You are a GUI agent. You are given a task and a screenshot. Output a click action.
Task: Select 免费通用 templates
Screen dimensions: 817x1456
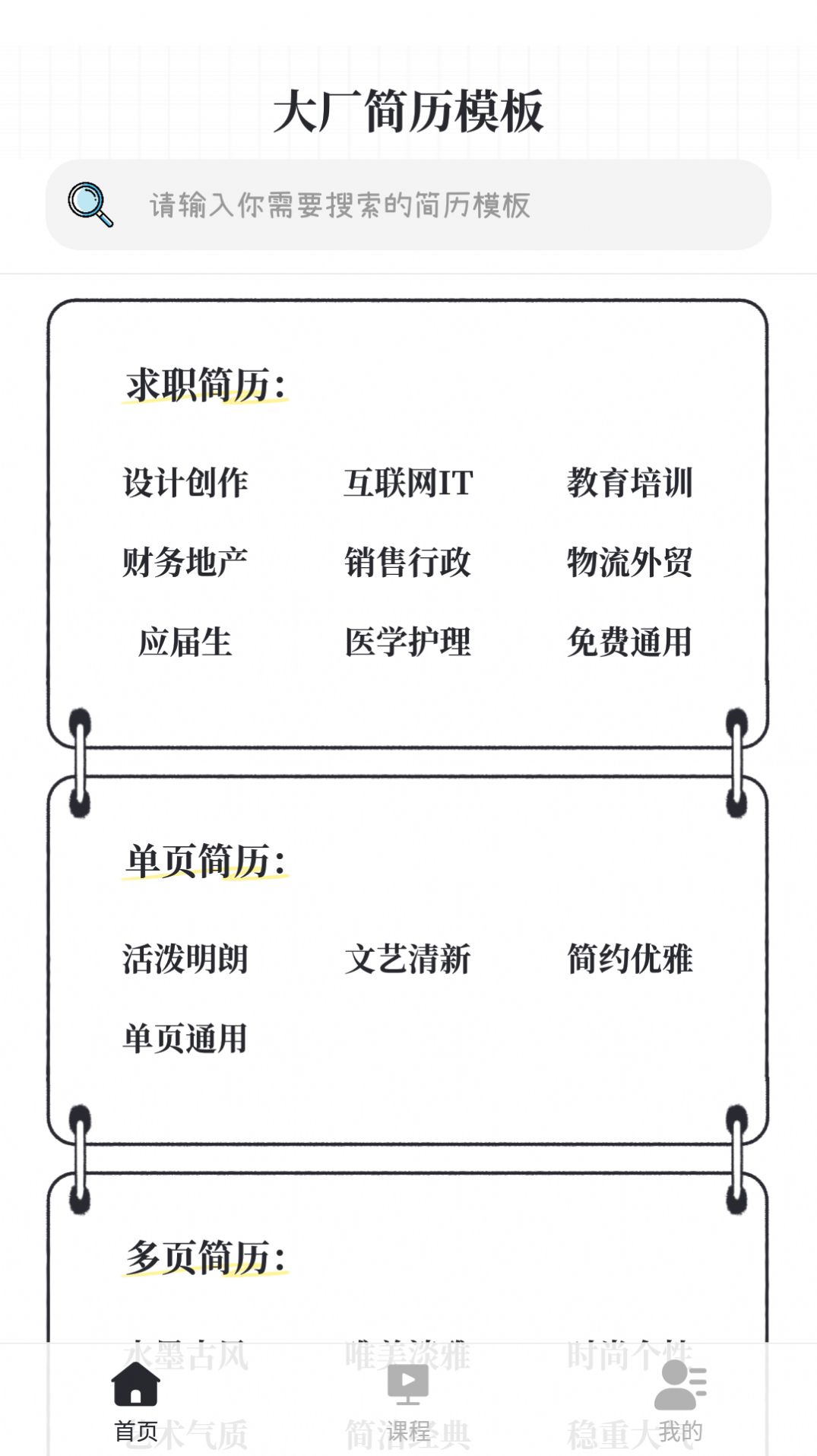pyautogui.click(x=629, y=642)
